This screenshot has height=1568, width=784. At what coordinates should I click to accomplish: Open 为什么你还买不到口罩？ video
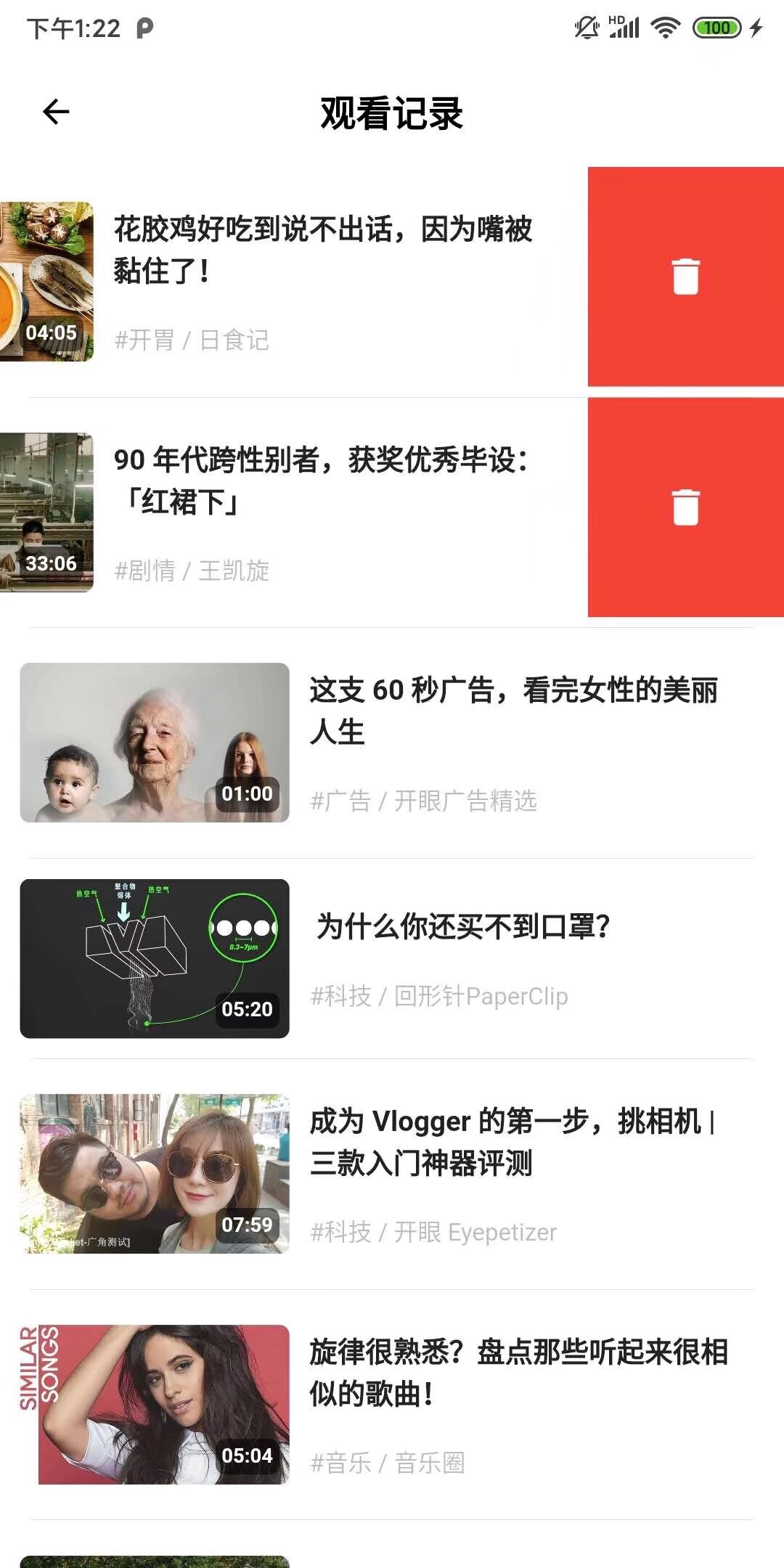click(x=463, y=927)
